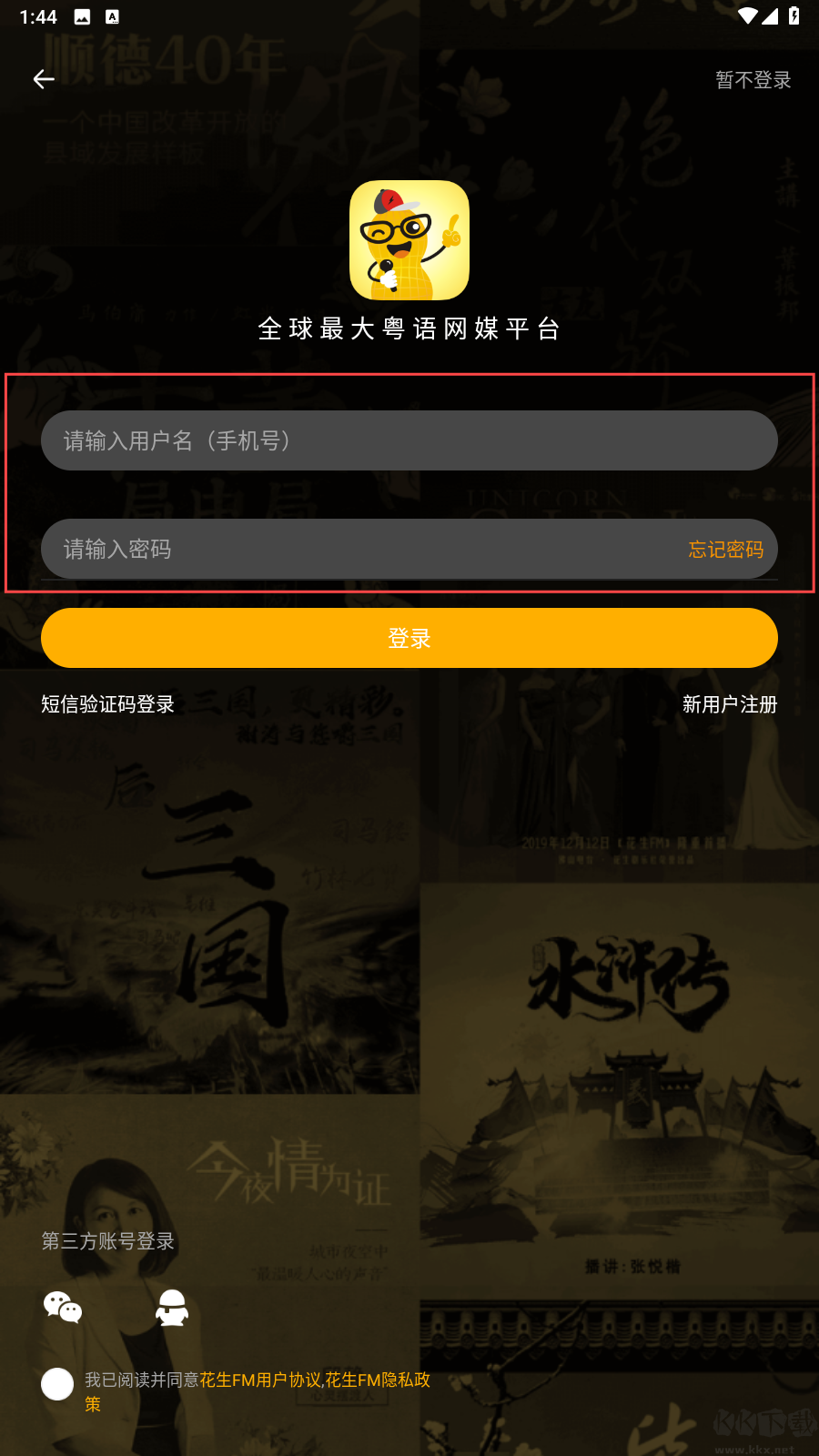Switch to 短信验证码登录
The image size is (819, 1456).
tap(108, 704)
